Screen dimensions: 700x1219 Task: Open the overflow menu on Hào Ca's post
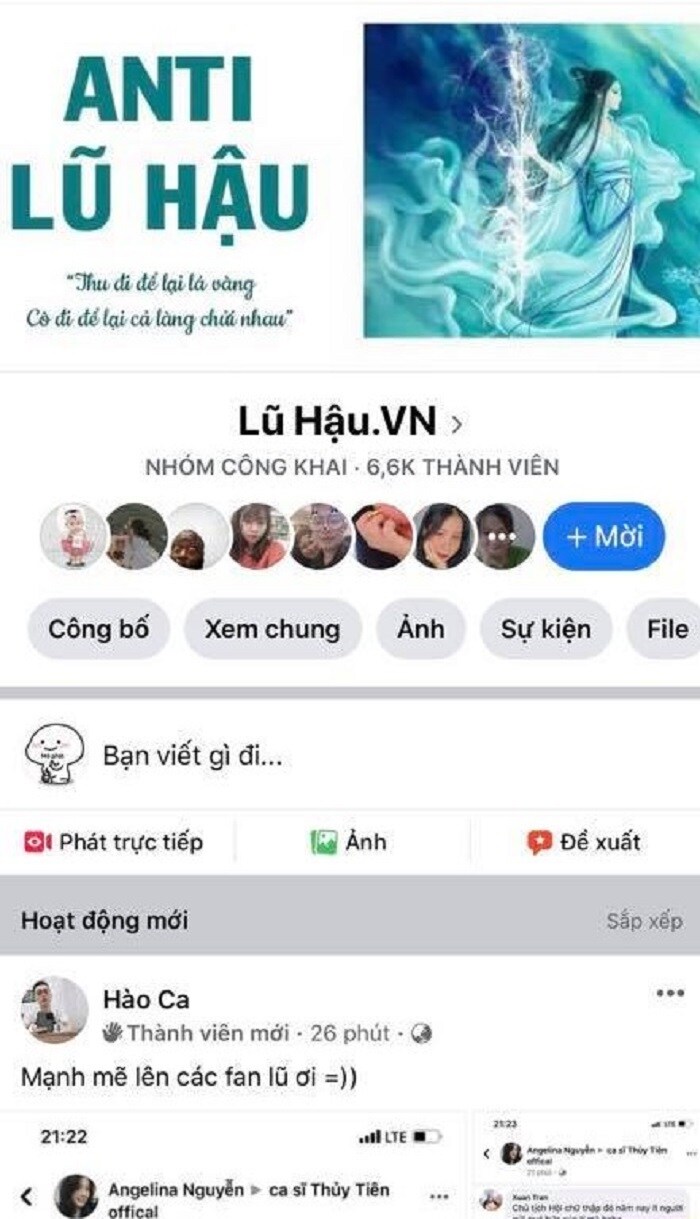tap(669, 993)
